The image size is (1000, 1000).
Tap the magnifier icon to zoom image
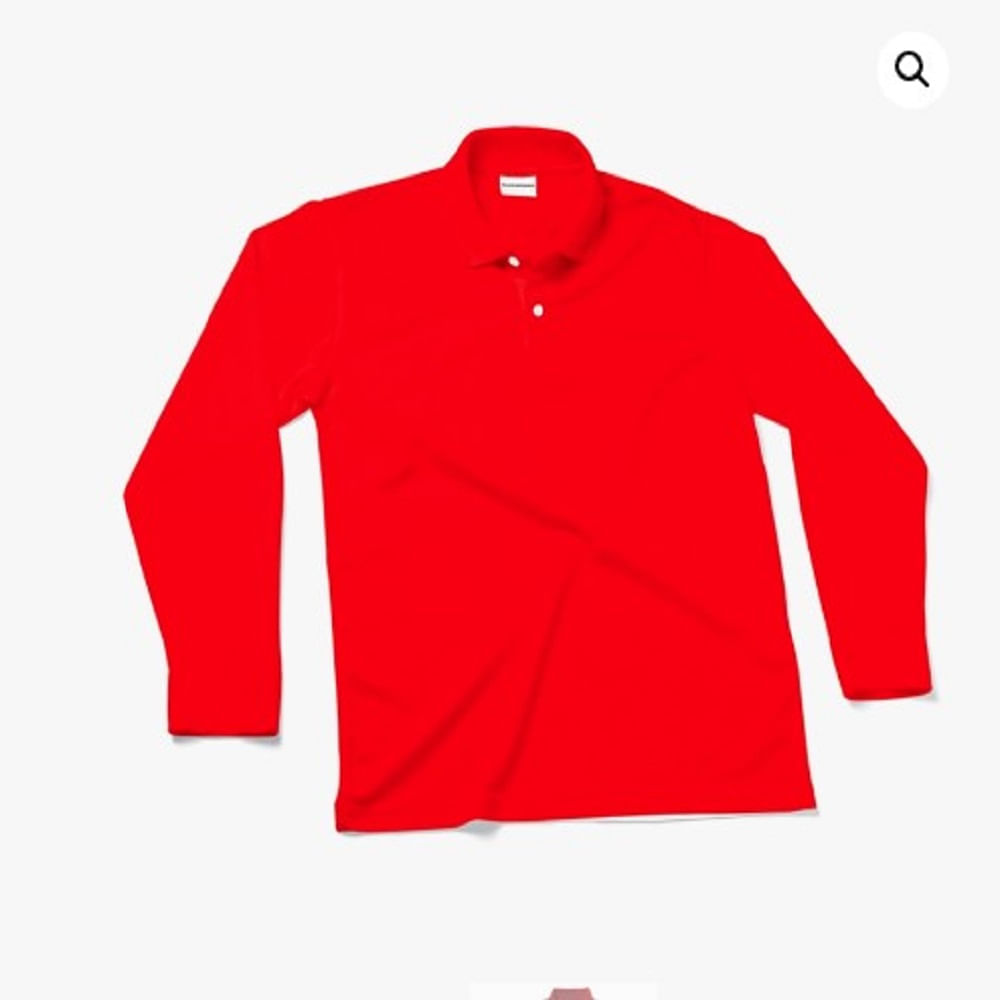tap(912, 70)
